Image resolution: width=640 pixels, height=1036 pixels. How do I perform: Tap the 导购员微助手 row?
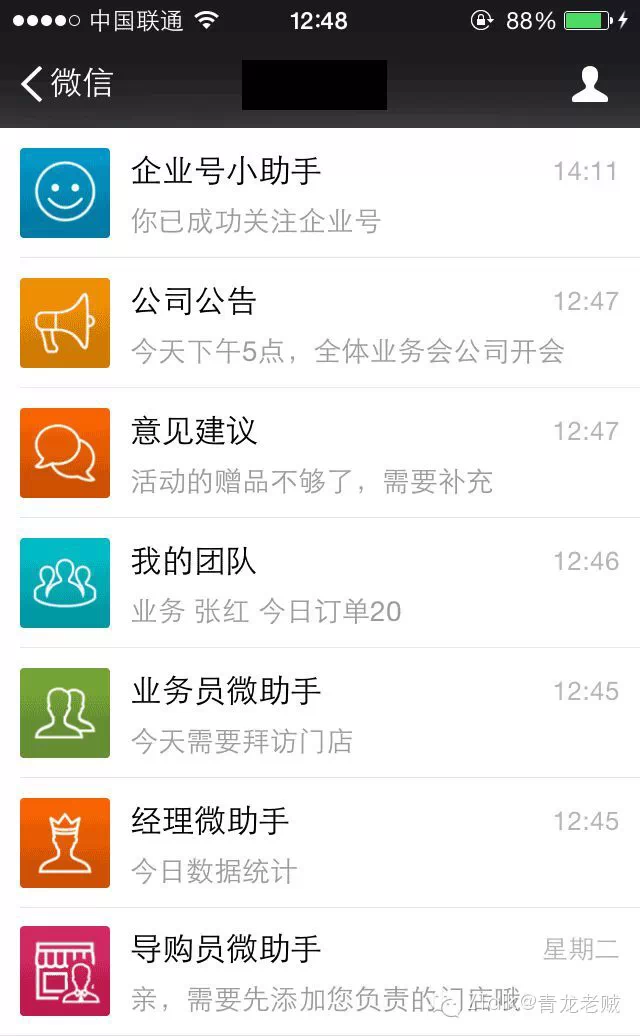[320, 971]
